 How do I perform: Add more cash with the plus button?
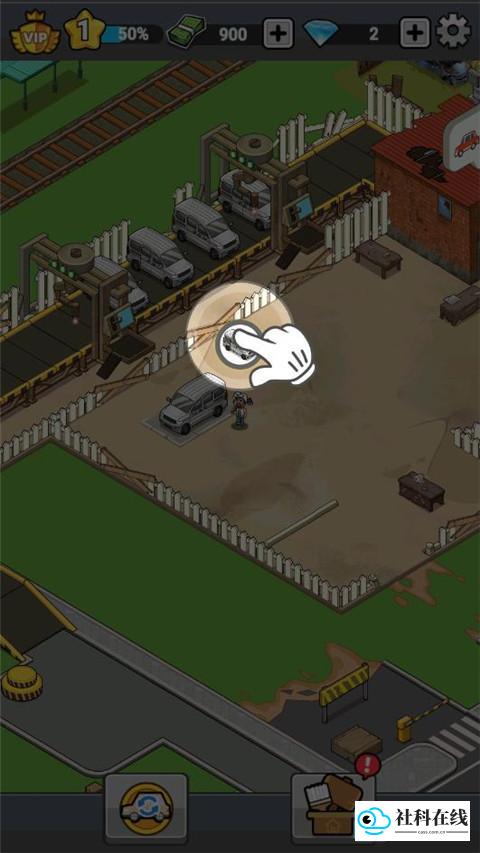tap(279, 33)
